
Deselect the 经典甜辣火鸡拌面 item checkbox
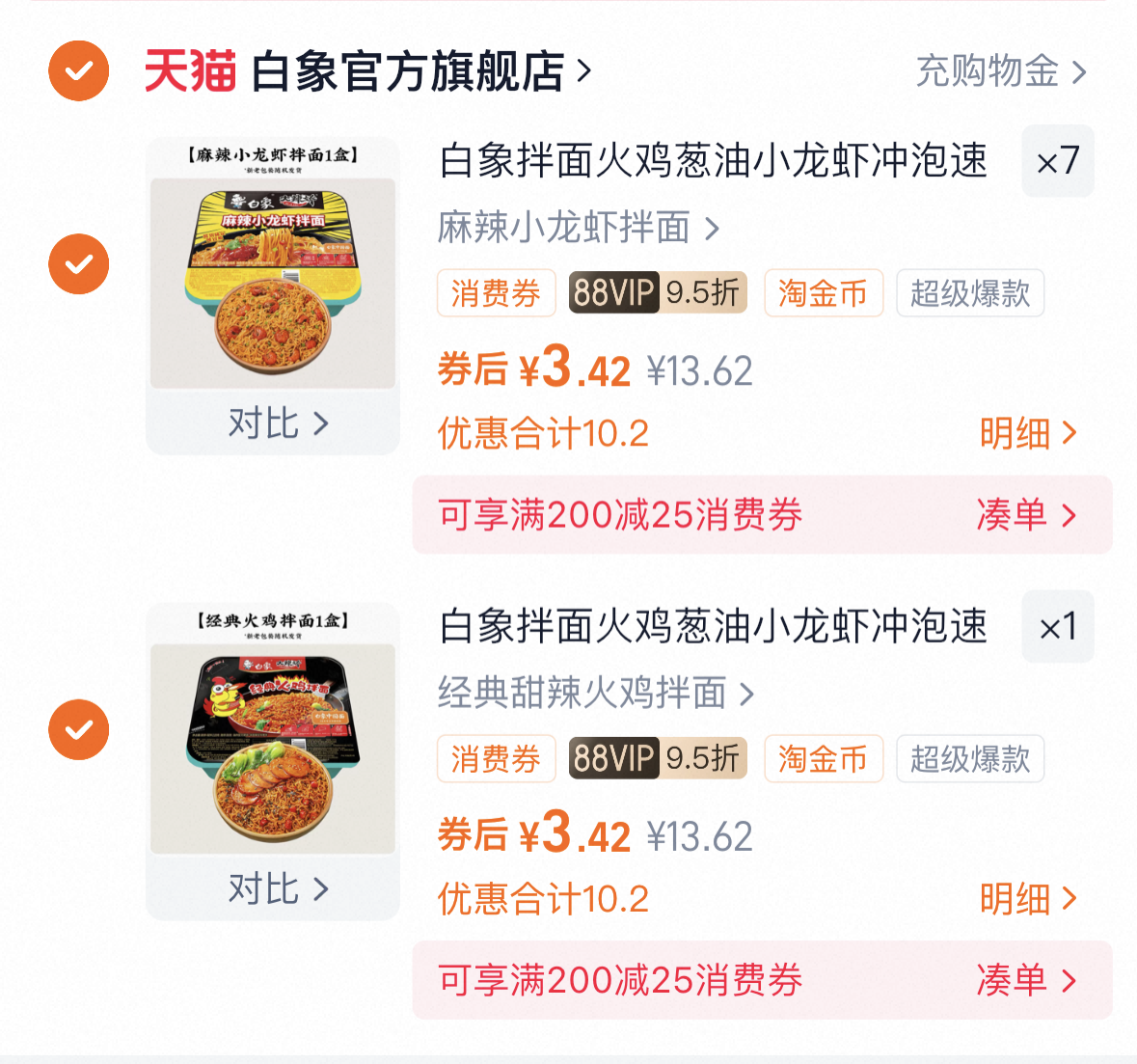click(x=79, y=729)
